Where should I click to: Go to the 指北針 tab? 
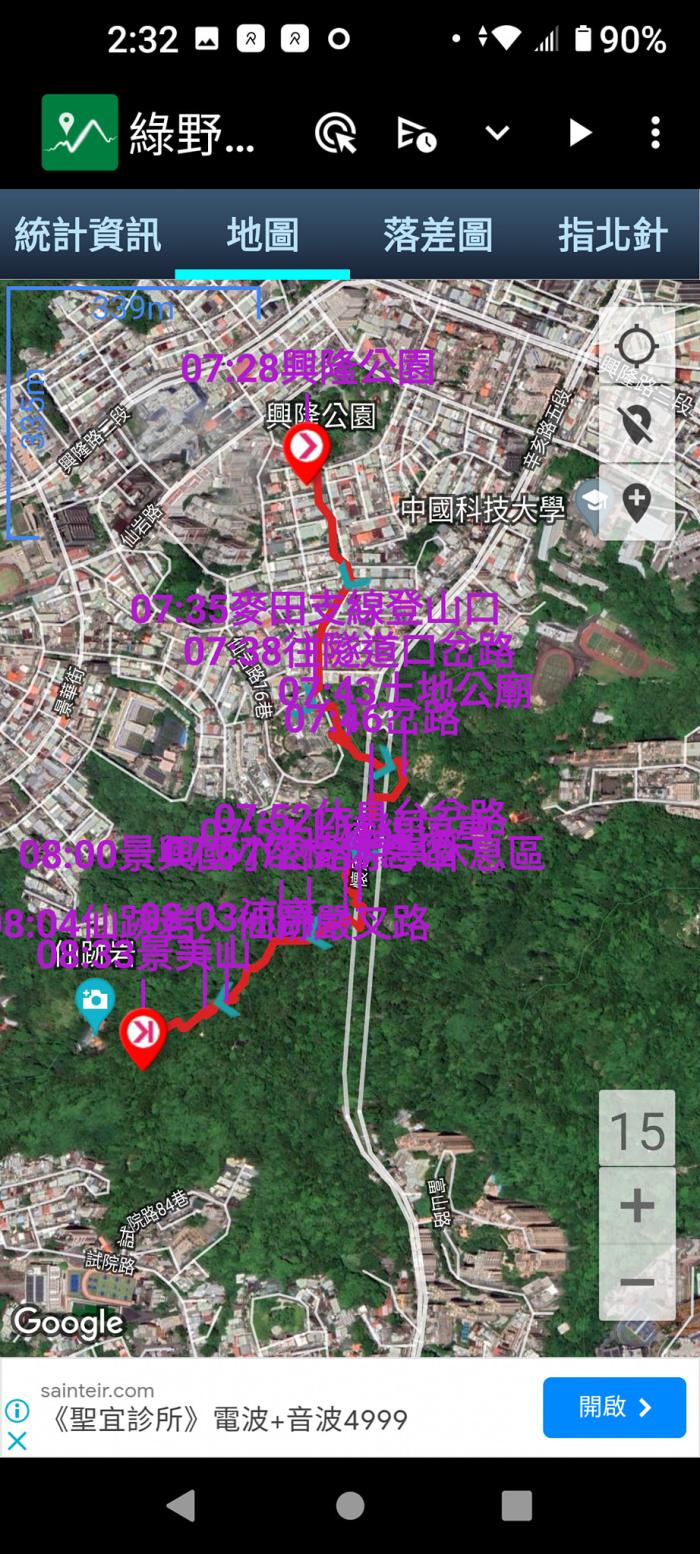(612, 235)
